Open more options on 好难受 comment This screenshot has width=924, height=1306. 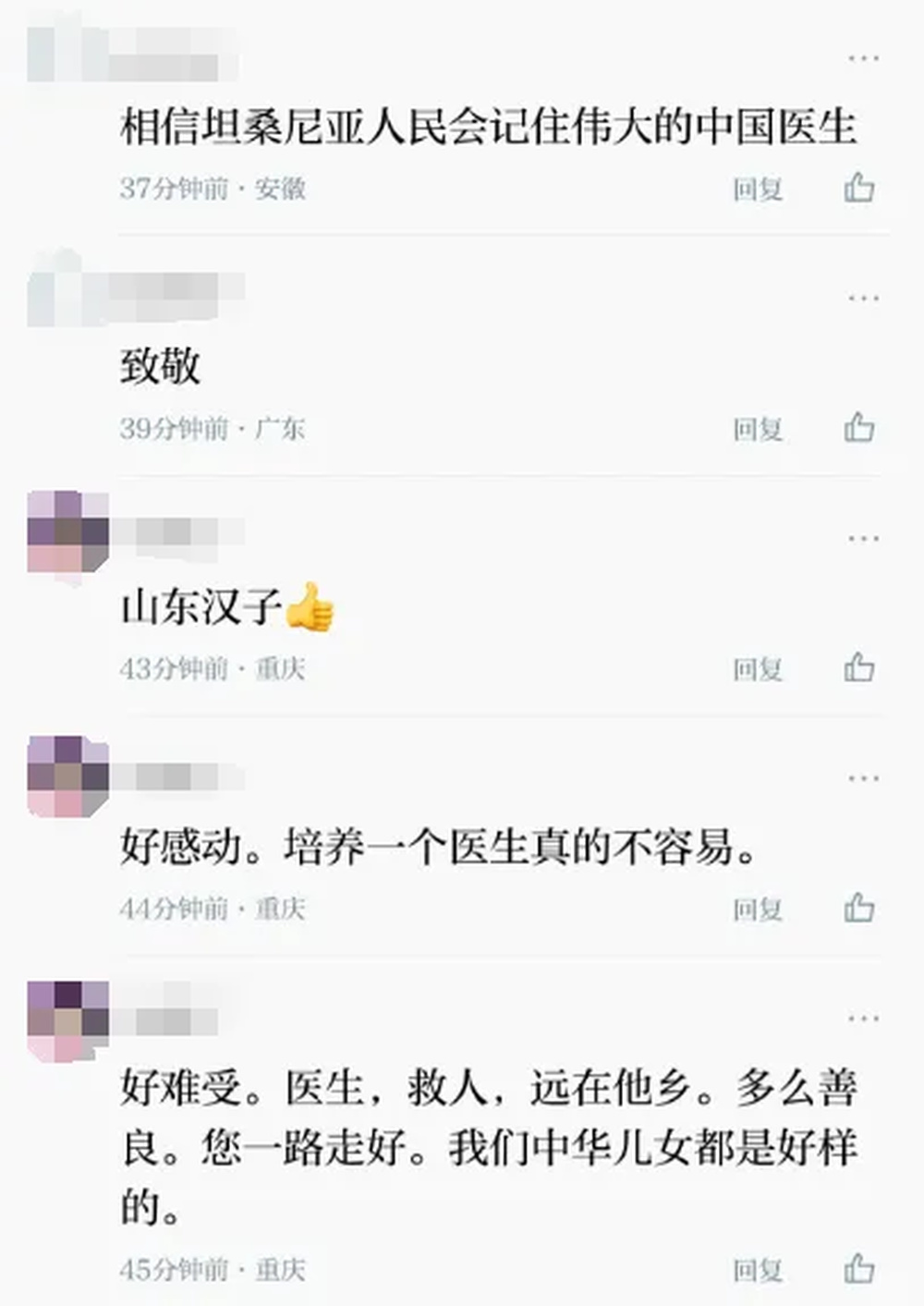[863, 1019]
